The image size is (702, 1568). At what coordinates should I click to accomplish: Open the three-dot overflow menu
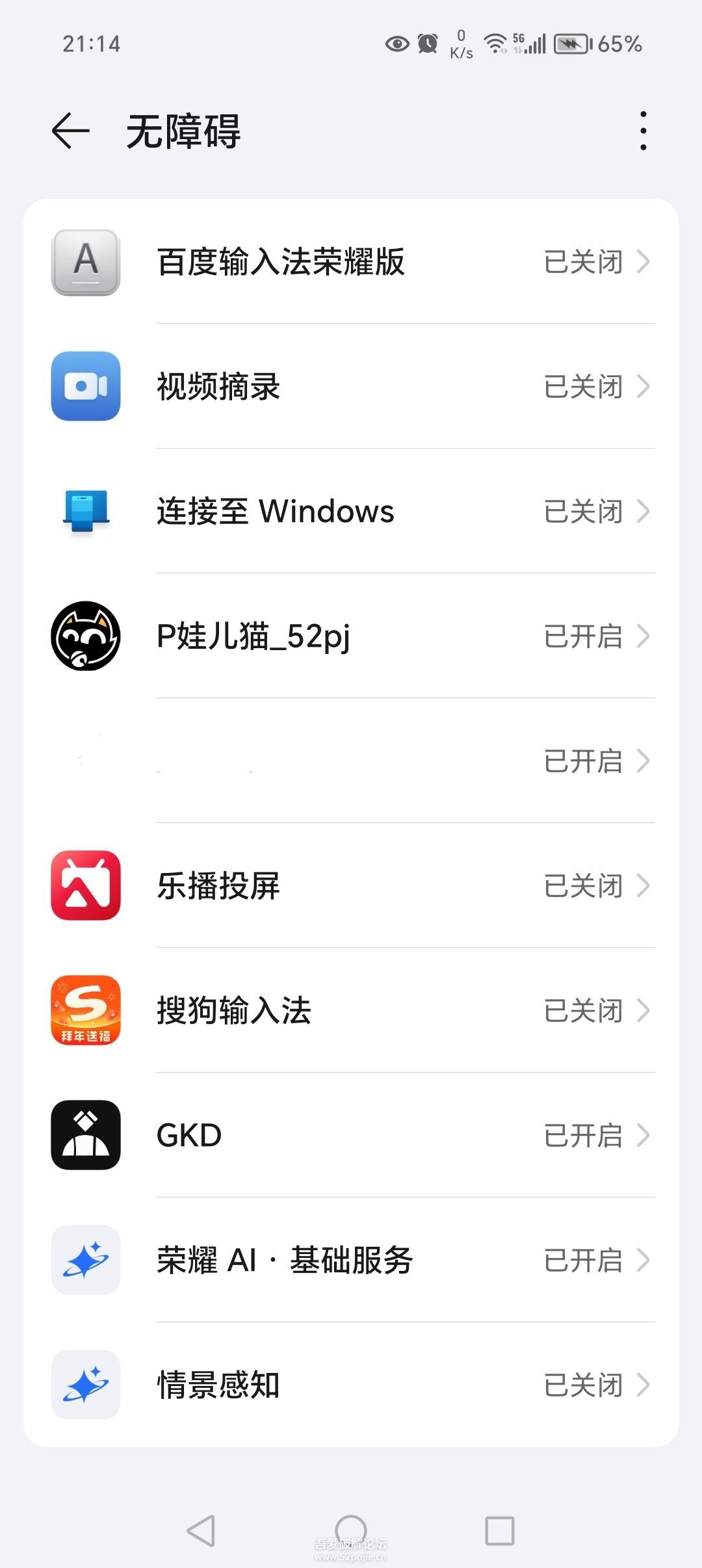tap(643, 131)
